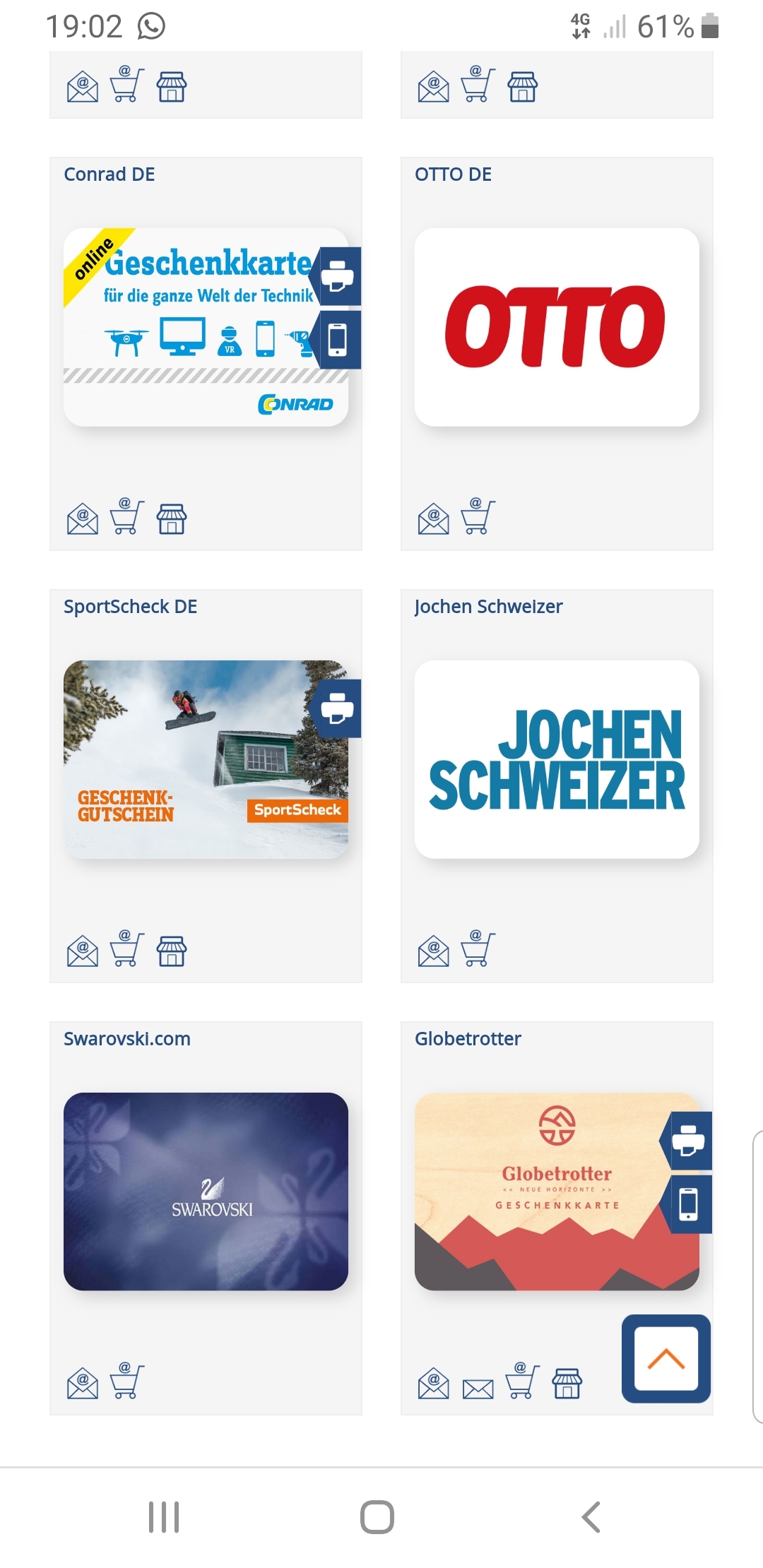Screen dimensions: 763x1568
Task: Jump back to top with arrow button
Action: (666, 1358)
